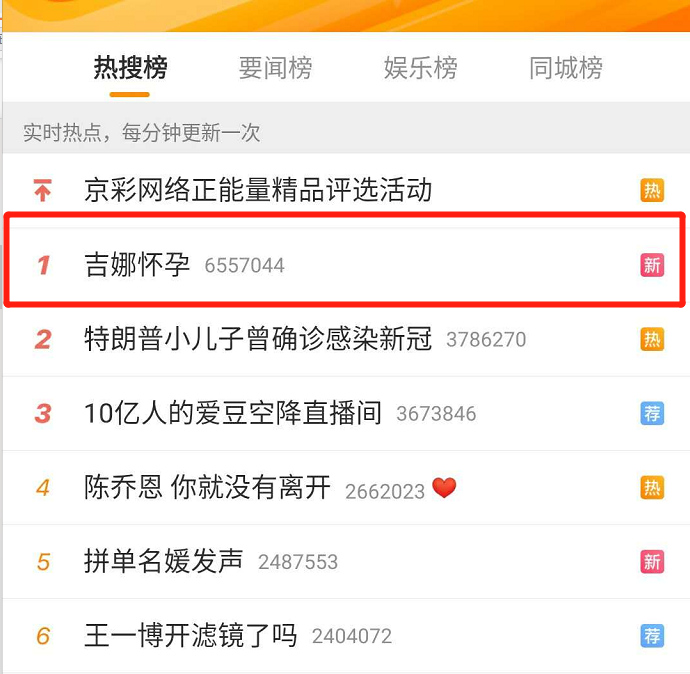Tap topic 陈乔恩 你就没有离开
This screenshot has height=674, width=690.
coord(207,488)
